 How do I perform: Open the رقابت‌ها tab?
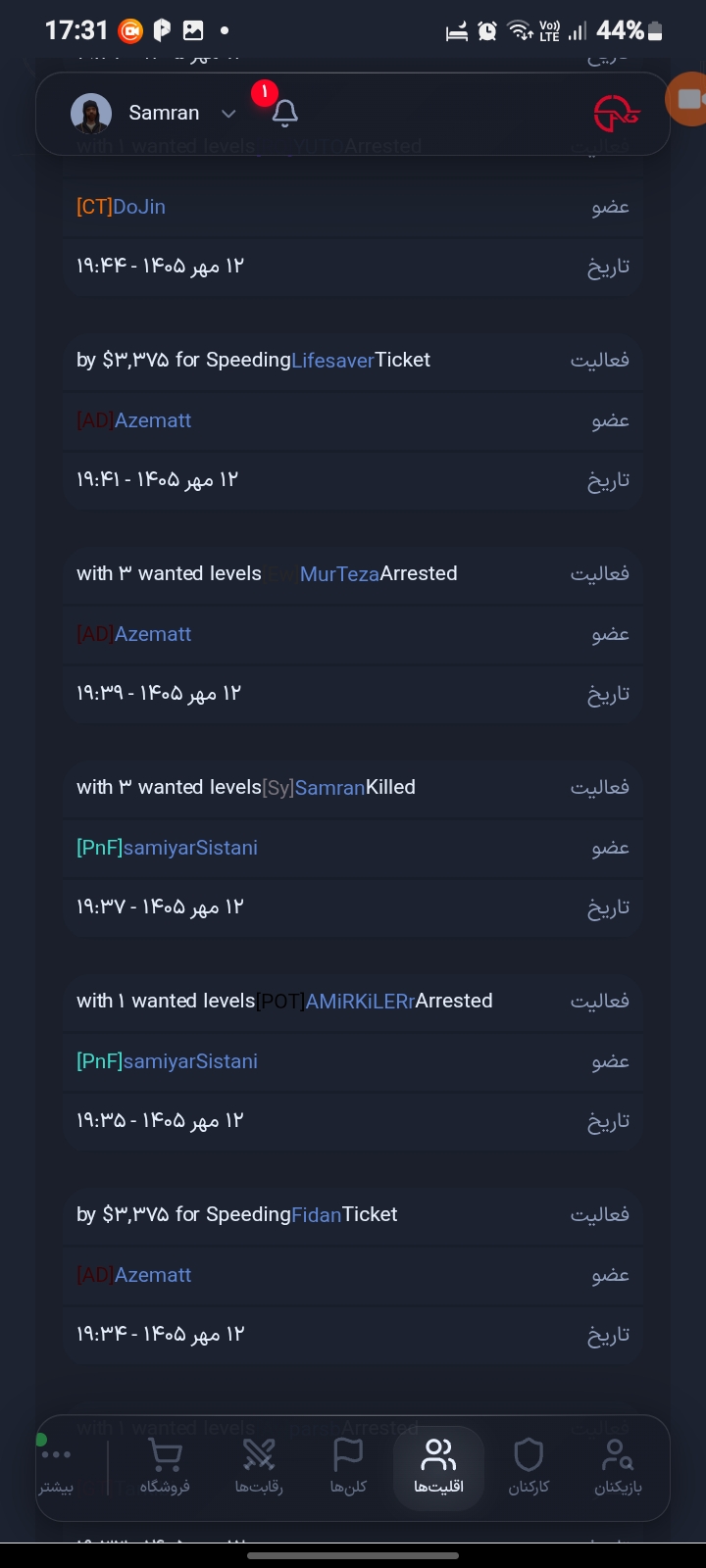[x=259, y=1467]
